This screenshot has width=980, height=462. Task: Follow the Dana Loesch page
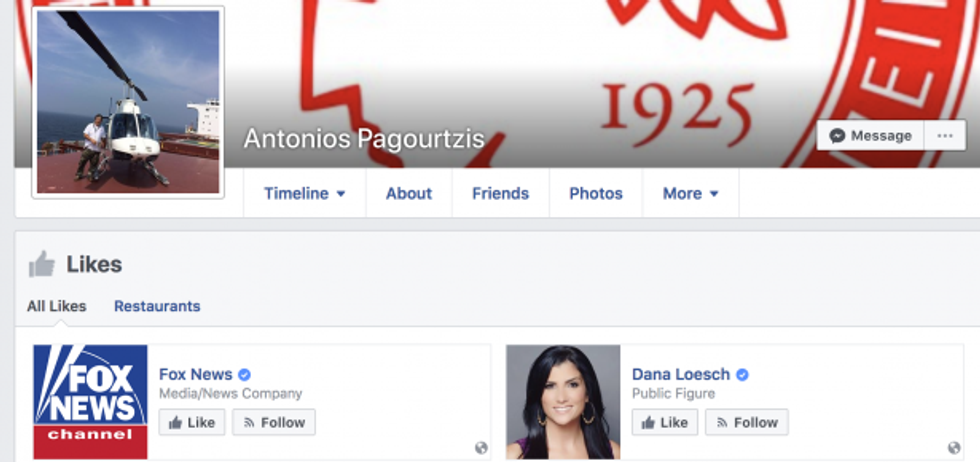747,422
